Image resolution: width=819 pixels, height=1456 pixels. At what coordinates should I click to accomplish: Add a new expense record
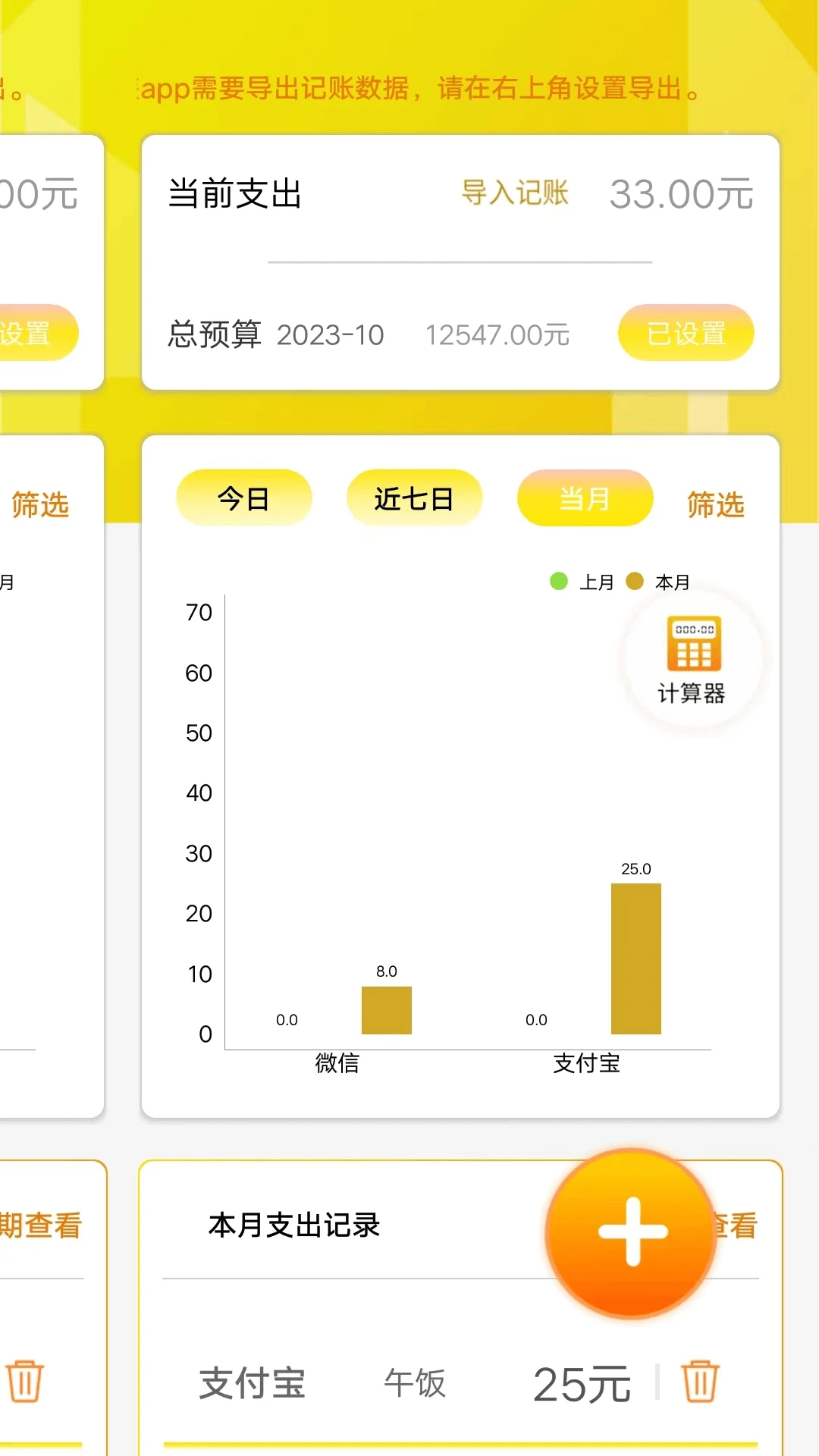[x=631, y=1232]
